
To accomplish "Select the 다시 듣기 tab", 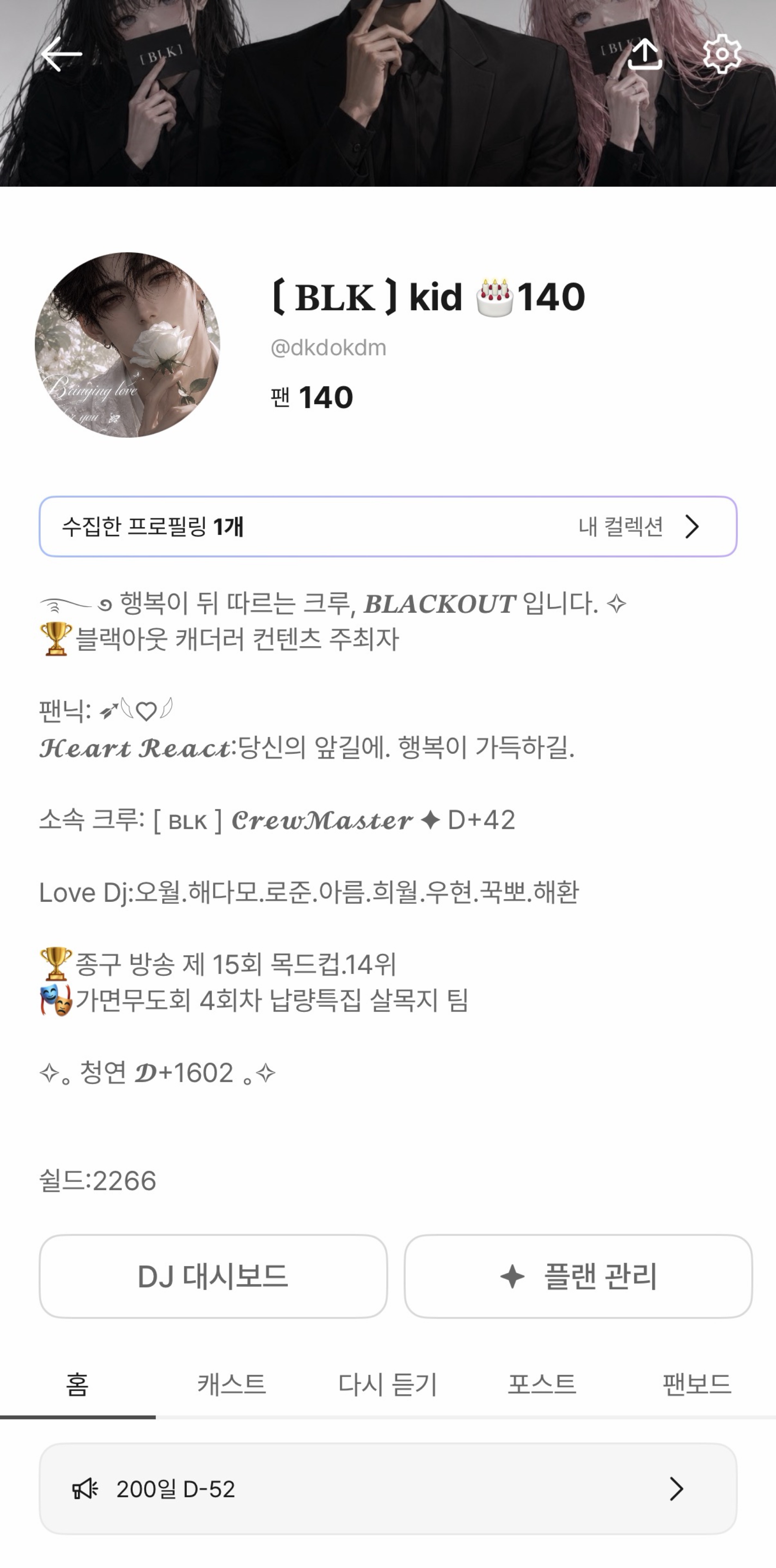I will 388,1385.
